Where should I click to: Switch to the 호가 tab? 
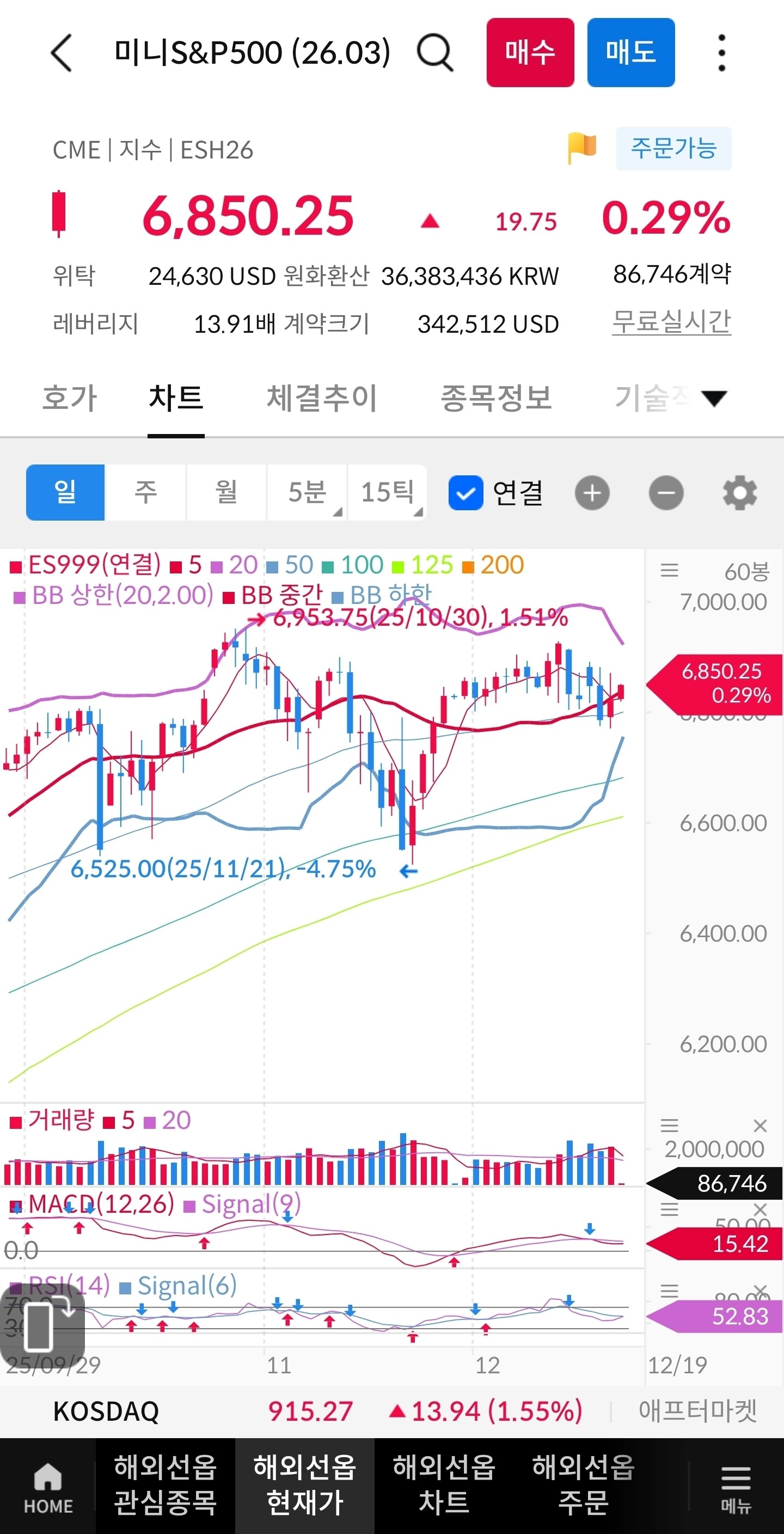(x=70, y=398)
